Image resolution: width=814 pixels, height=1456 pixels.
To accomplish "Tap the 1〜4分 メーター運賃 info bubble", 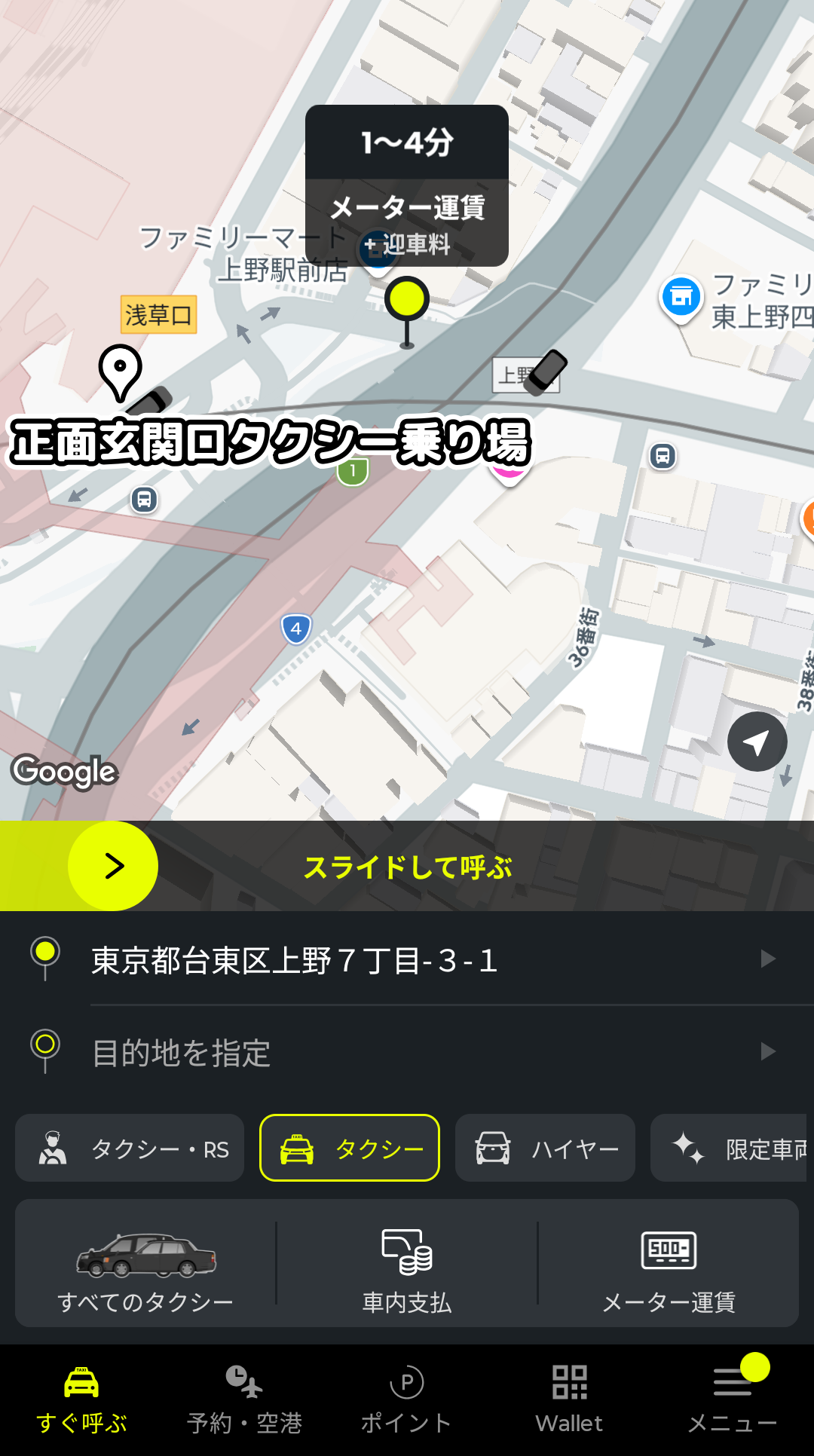I will (x=407, y=185).
